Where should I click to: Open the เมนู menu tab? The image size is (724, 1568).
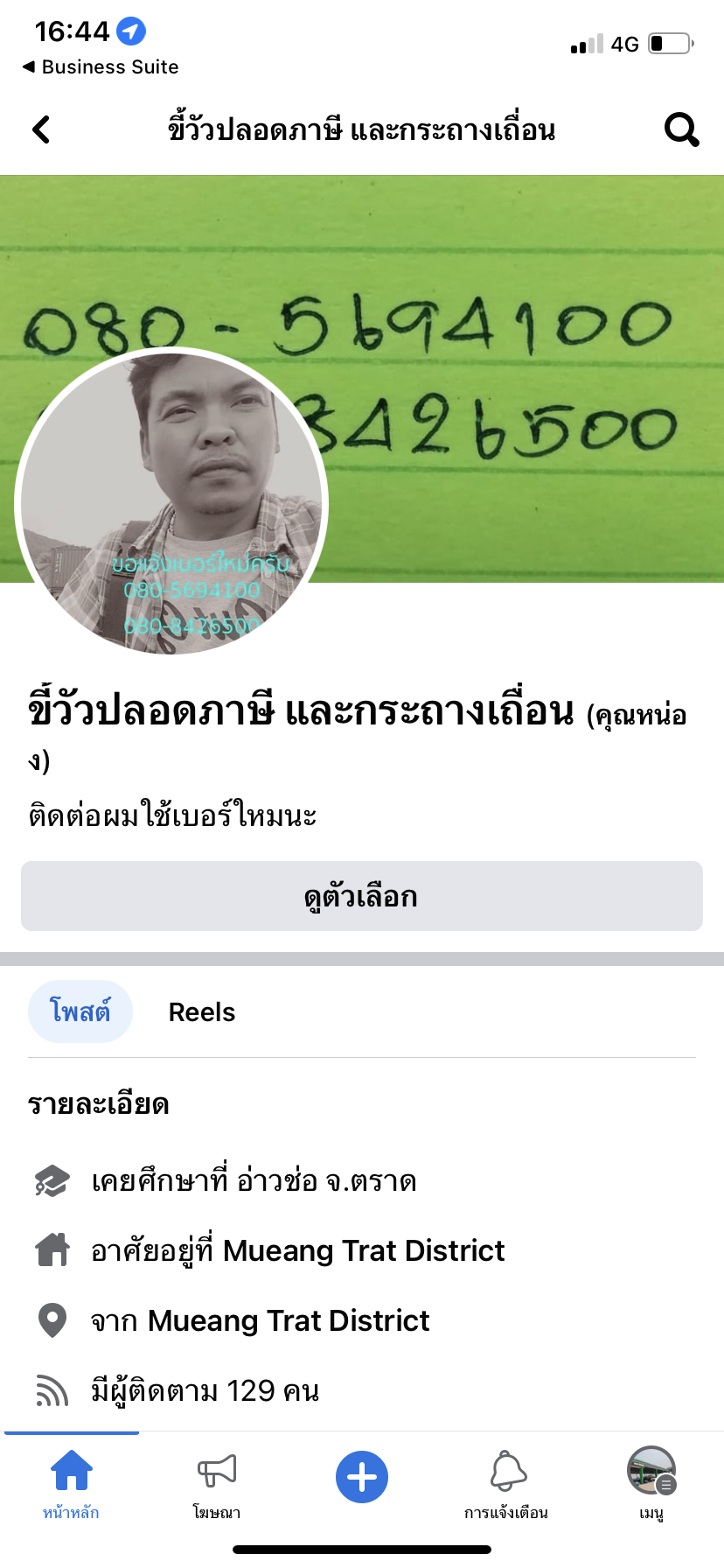[x=651, y=1480]
